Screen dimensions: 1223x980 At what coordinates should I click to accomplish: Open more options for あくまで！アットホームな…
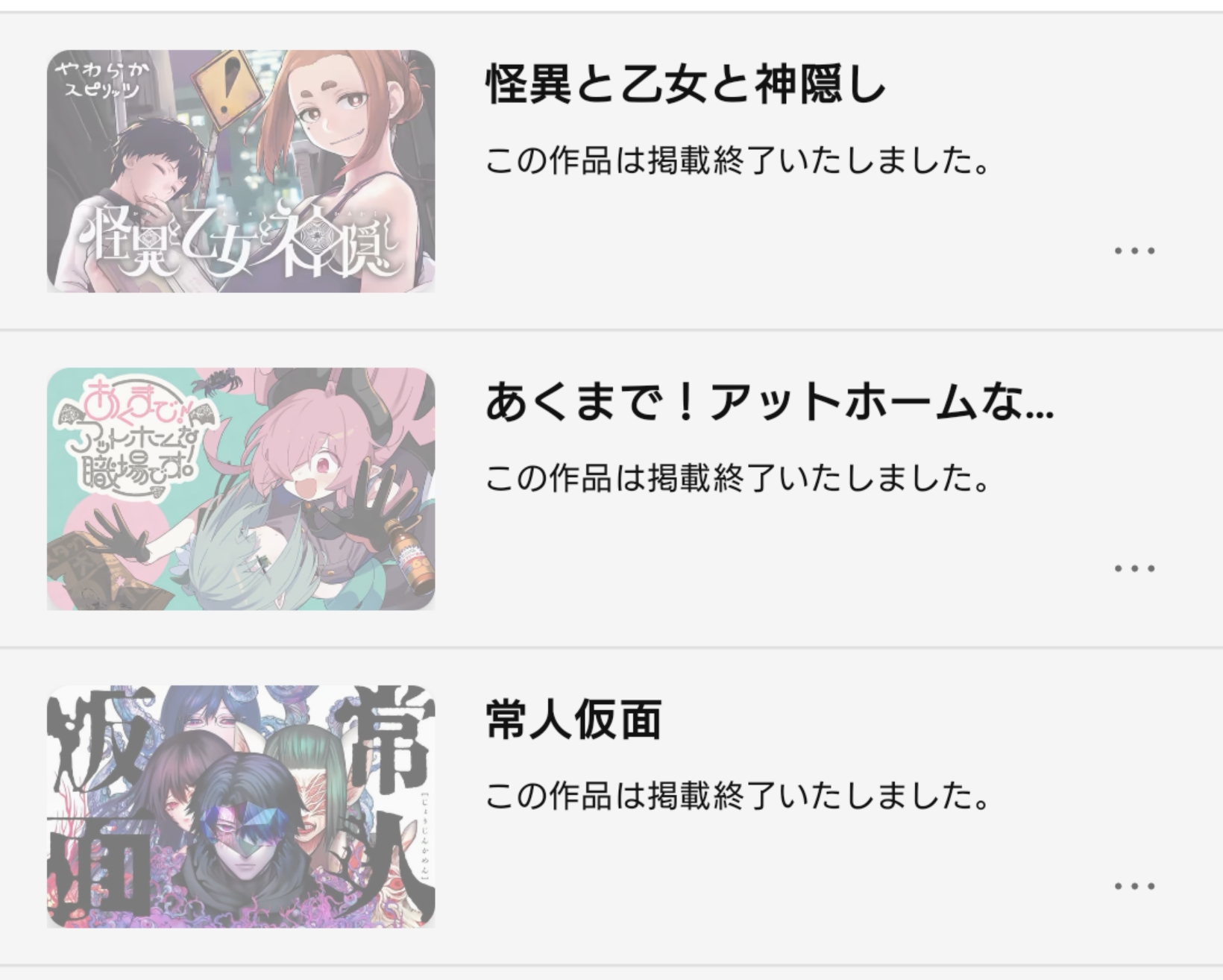click(1134, 568)
